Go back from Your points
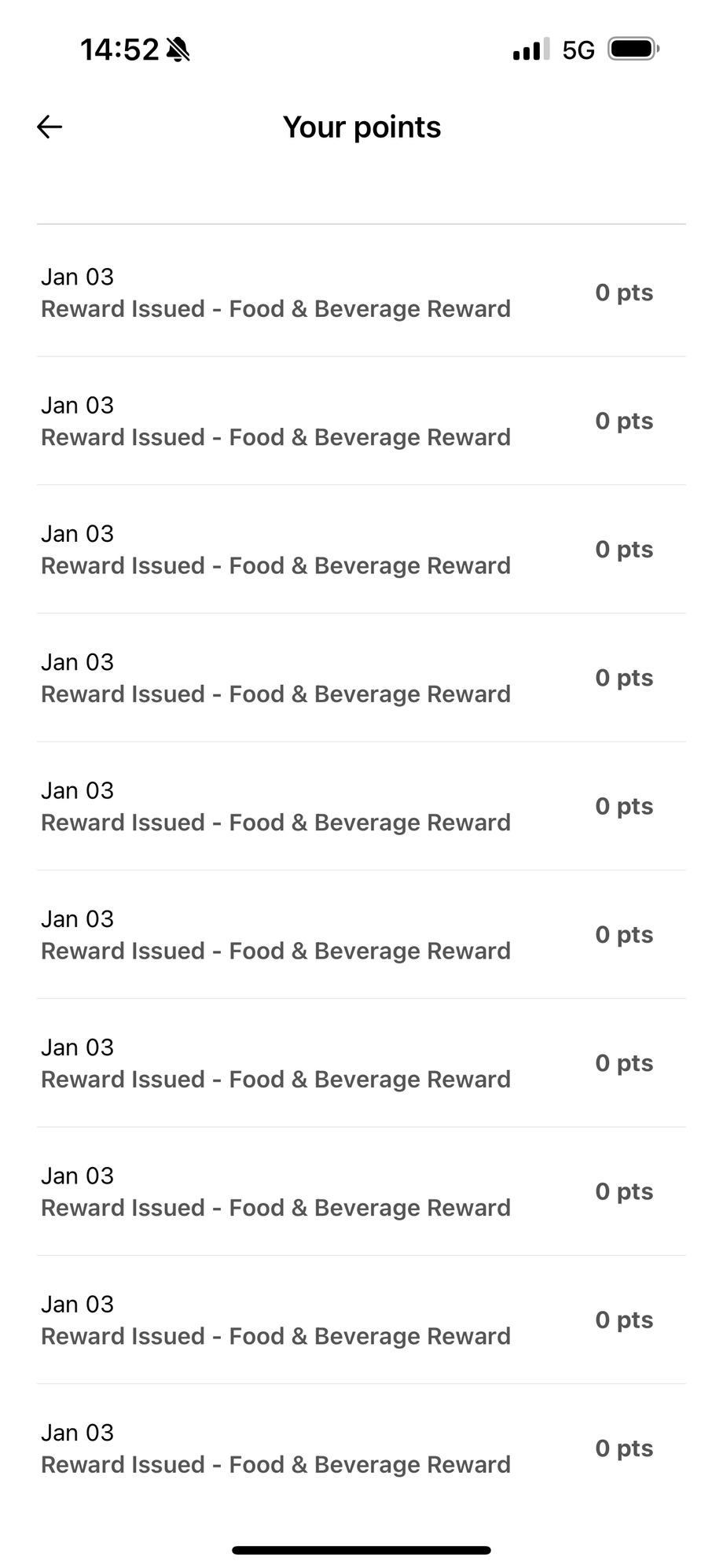723x1568 pixels. click(x=50, y=127)
